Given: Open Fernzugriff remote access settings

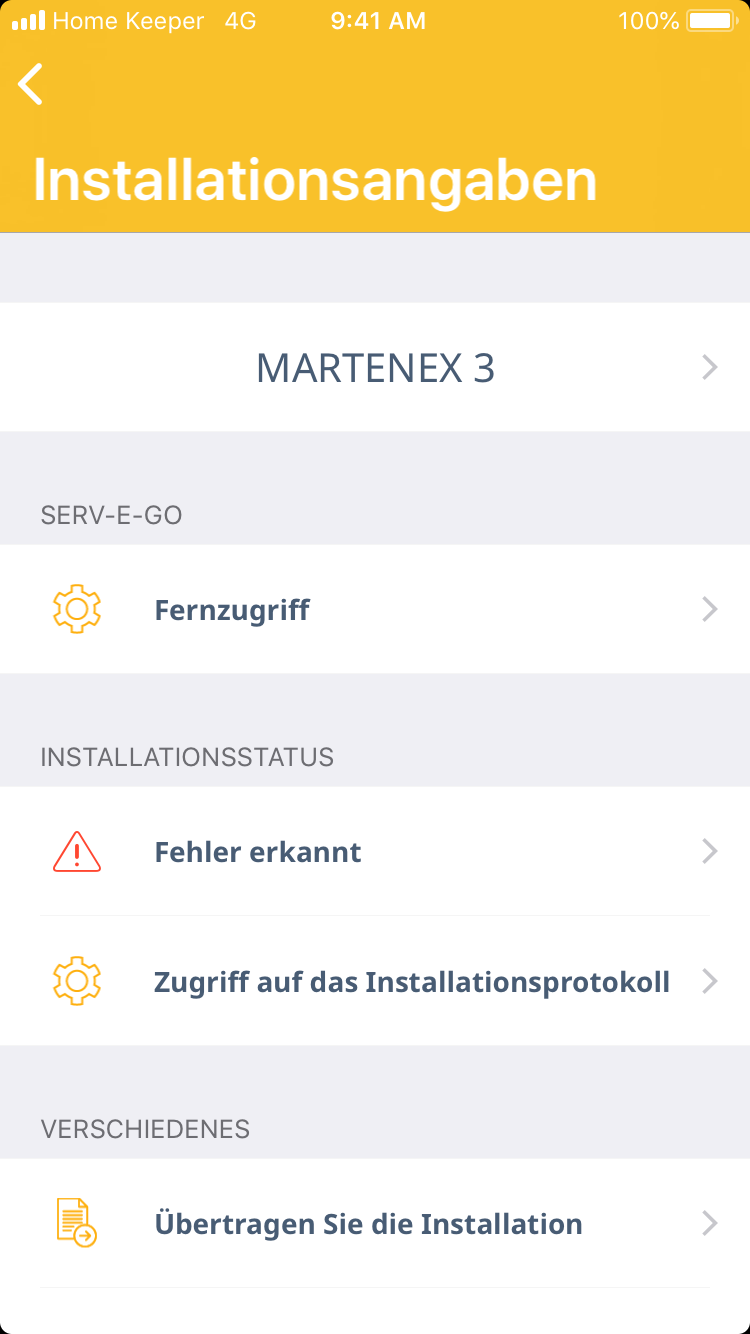Looking at the screenshot, I should 375,610.
